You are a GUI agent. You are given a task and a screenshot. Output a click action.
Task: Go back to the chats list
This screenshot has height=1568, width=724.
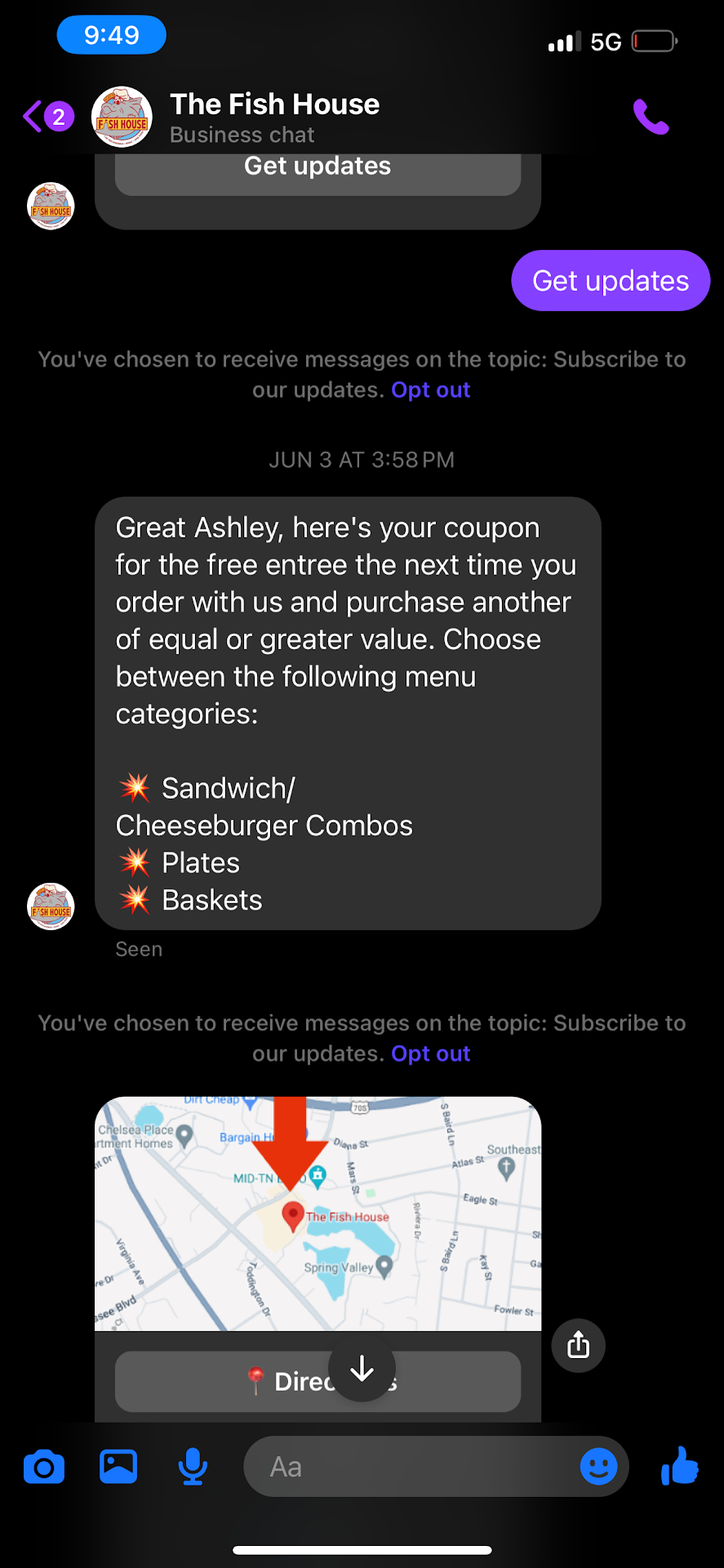[34, 117]
